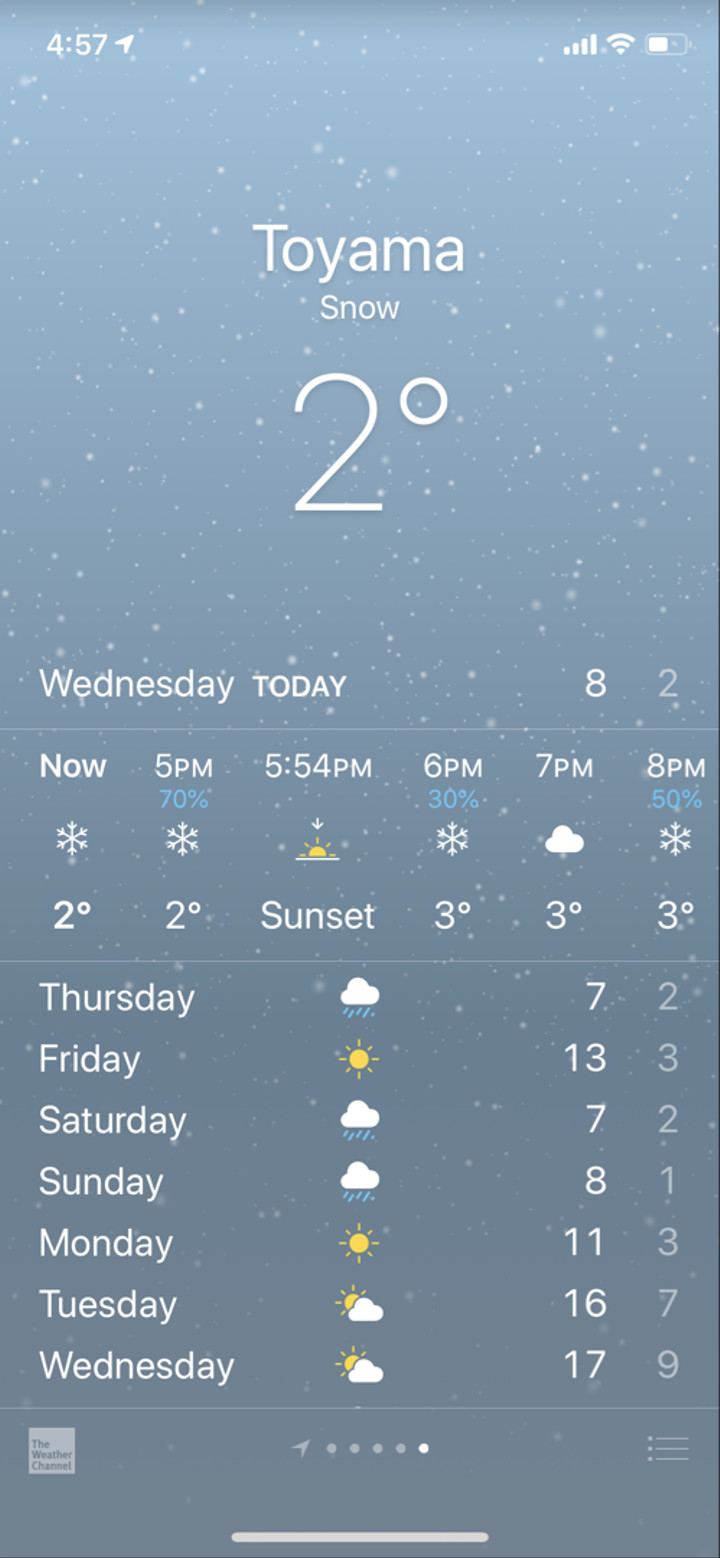
Task: Open the city list icon
Action: pos(667,1448)
